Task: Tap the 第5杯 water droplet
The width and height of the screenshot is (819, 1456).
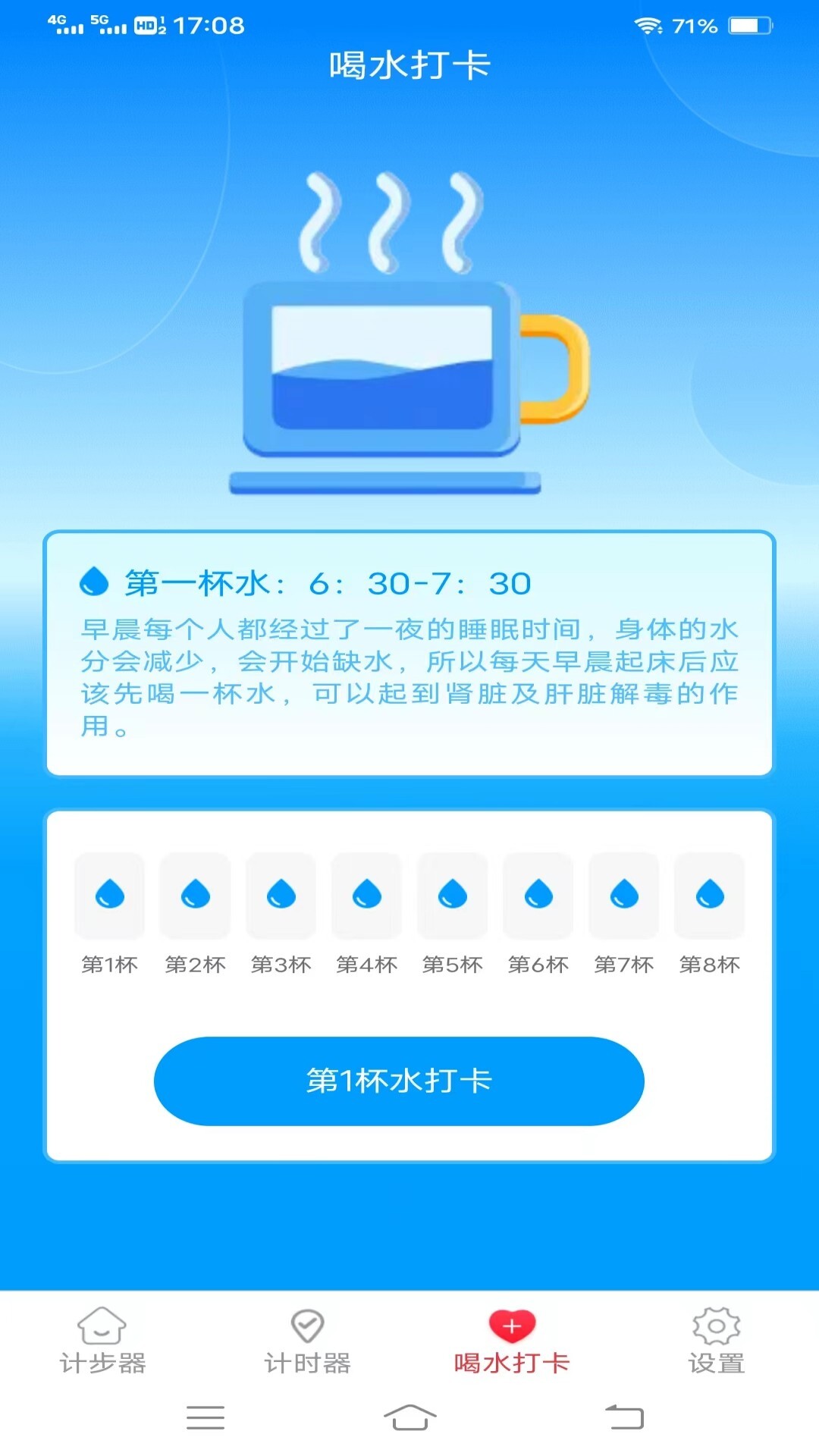Action: click(x=452, y=896)
